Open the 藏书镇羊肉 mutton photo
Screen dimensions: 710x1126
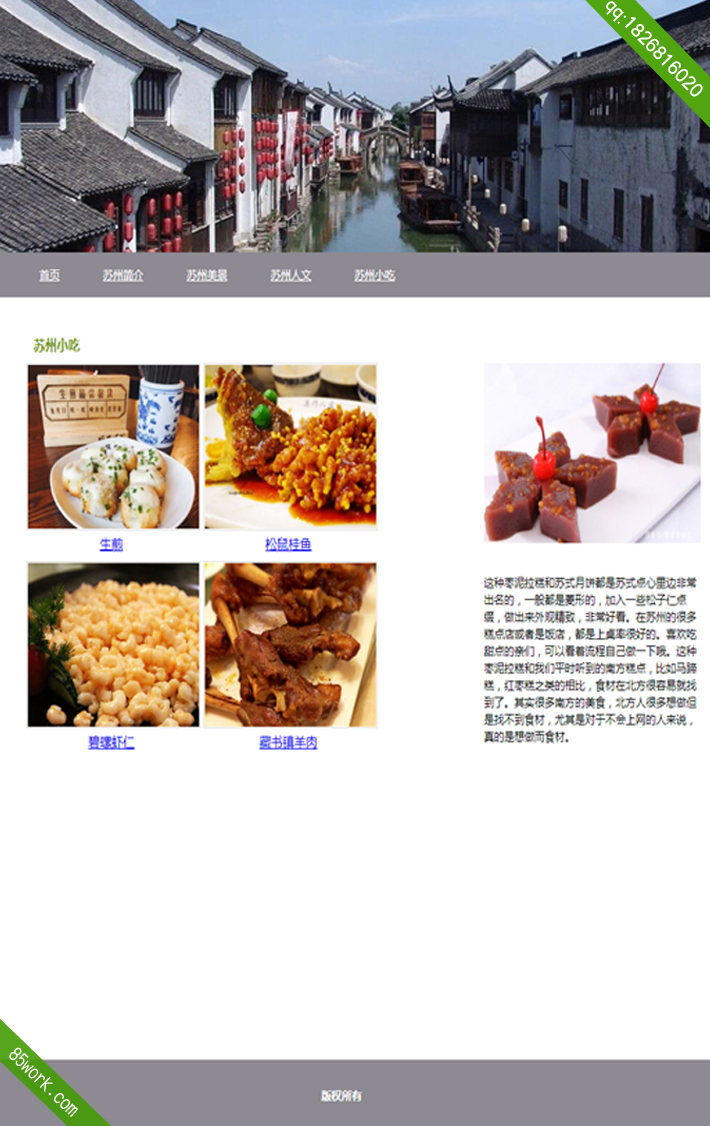point(290,645)
